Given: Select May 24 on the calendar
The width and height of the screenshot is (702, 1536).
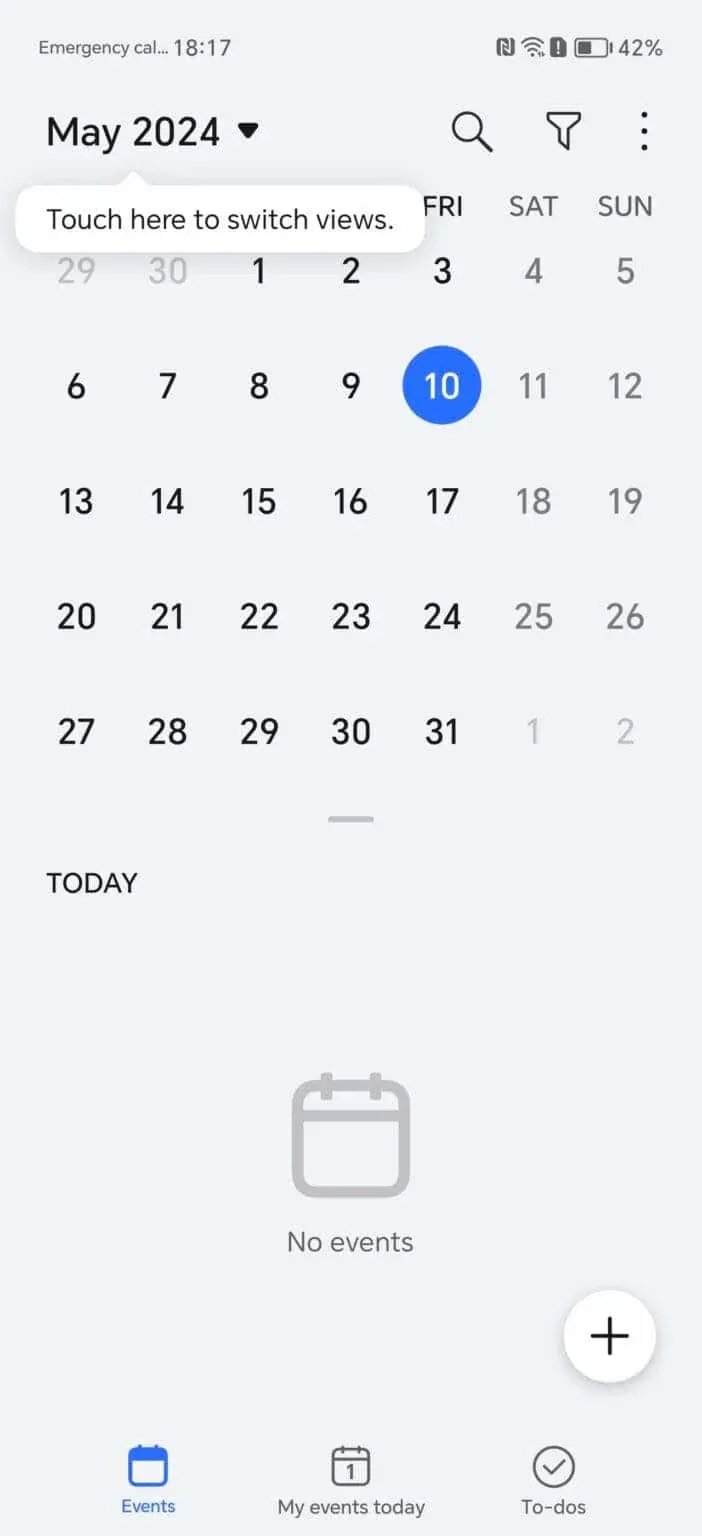Looking at the screenshot, I should point(442,617).
